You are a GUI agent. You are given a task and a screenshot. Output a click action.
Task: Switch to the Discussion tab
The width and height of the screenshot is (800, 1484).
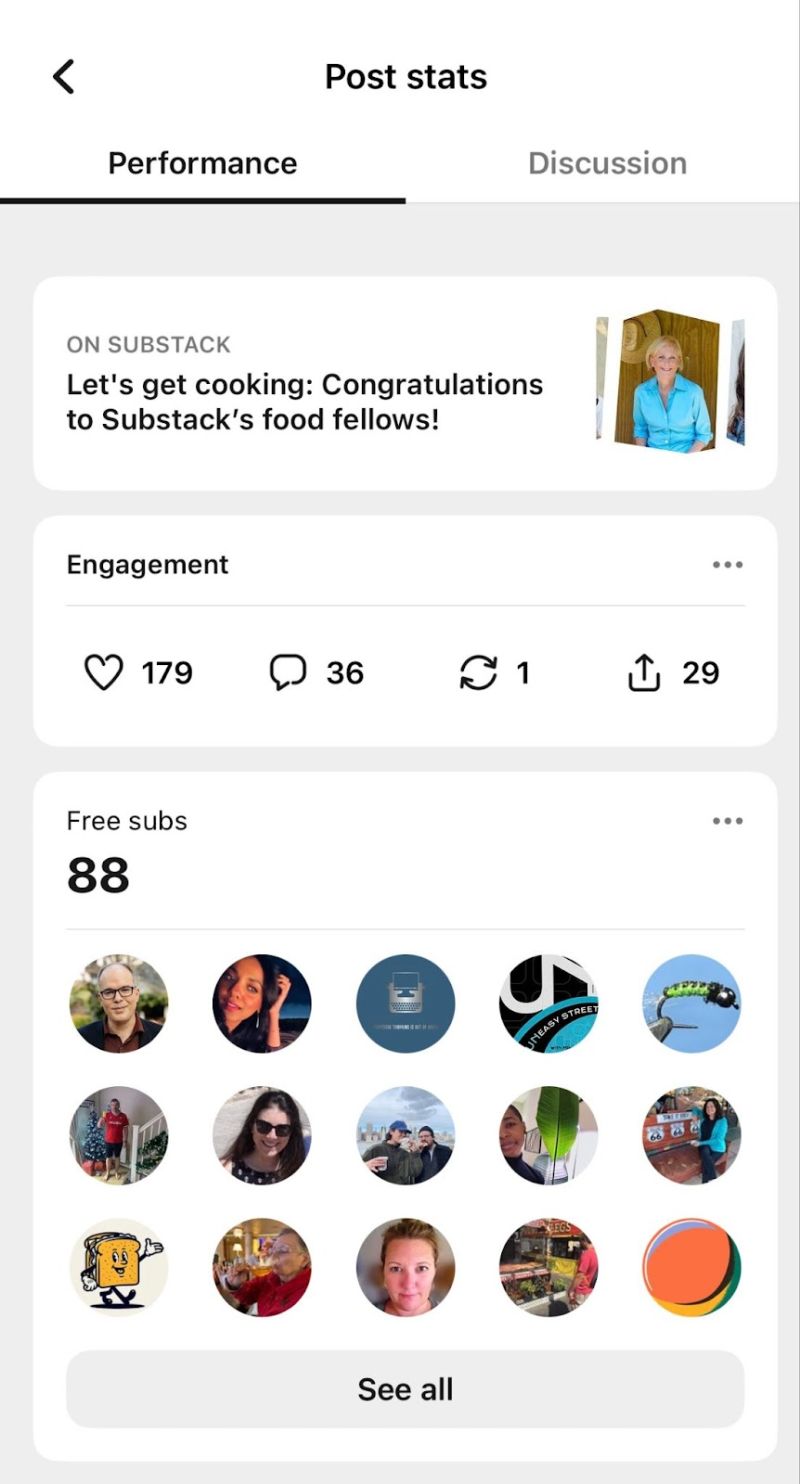tap(607, 163)
